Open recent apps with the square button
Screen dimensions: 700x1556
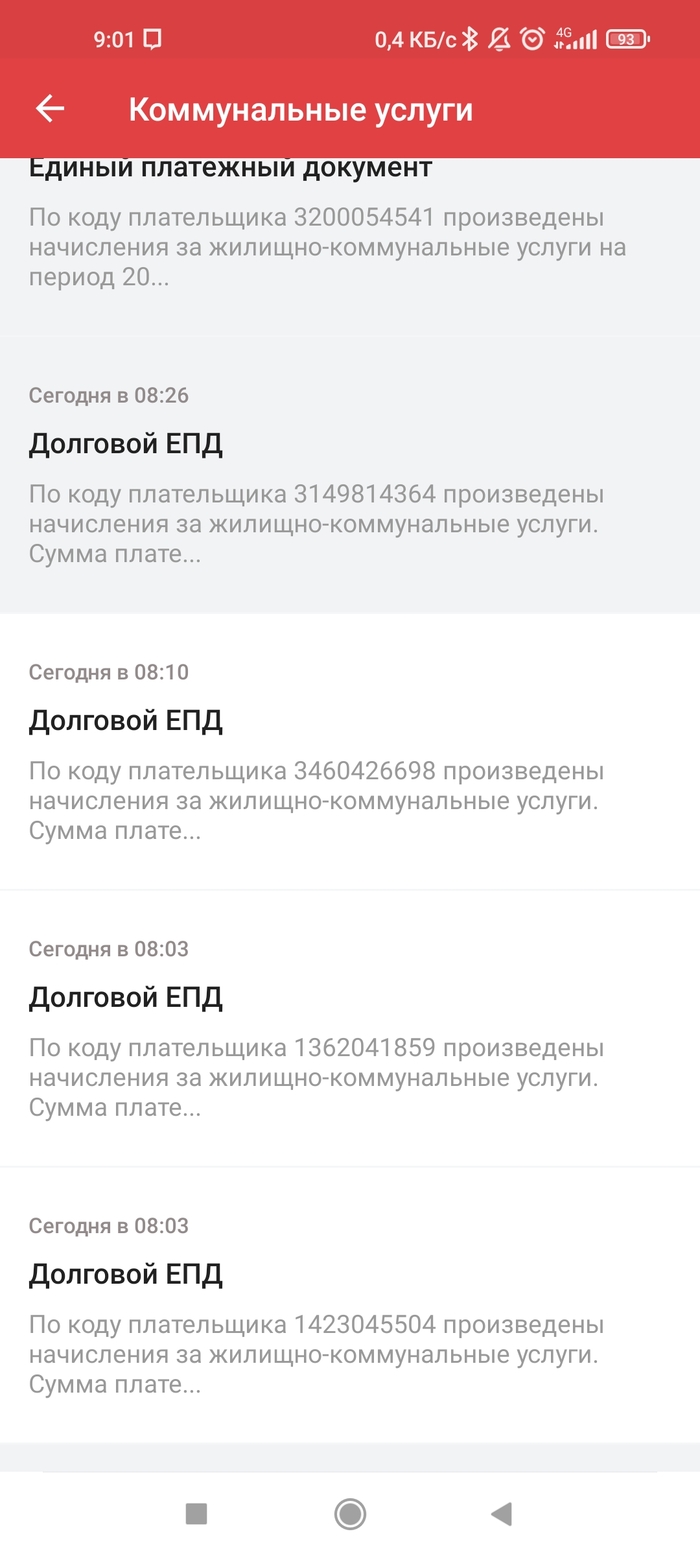tap(196, 1514)
